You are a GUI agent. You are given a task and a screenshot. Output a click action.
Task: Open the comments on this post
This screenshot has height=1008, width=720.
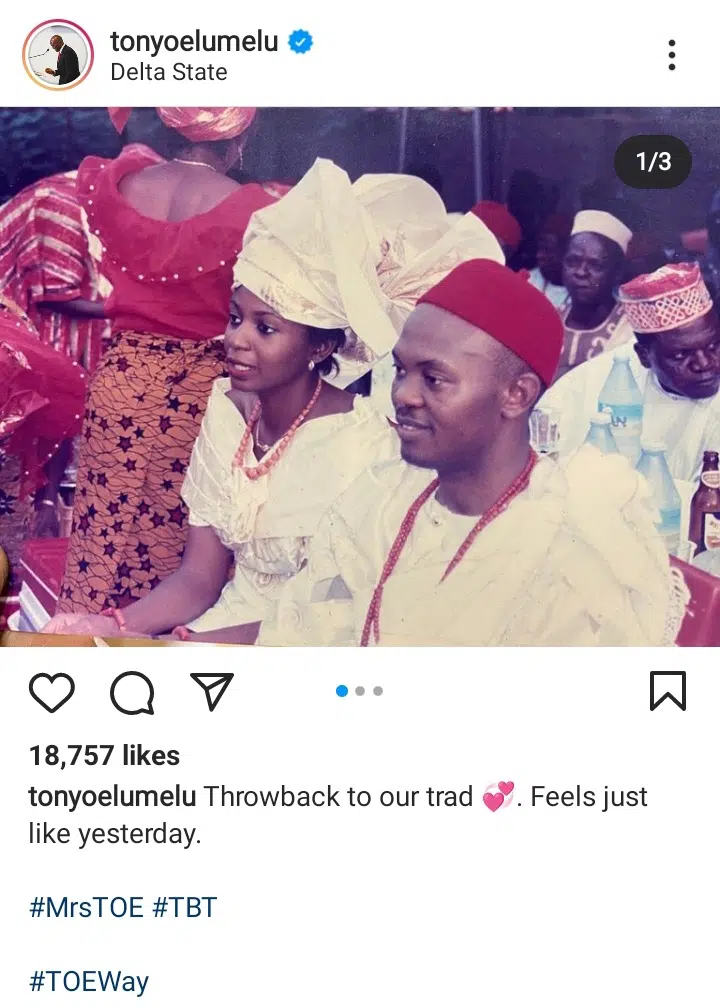click(x=132, y=692)
